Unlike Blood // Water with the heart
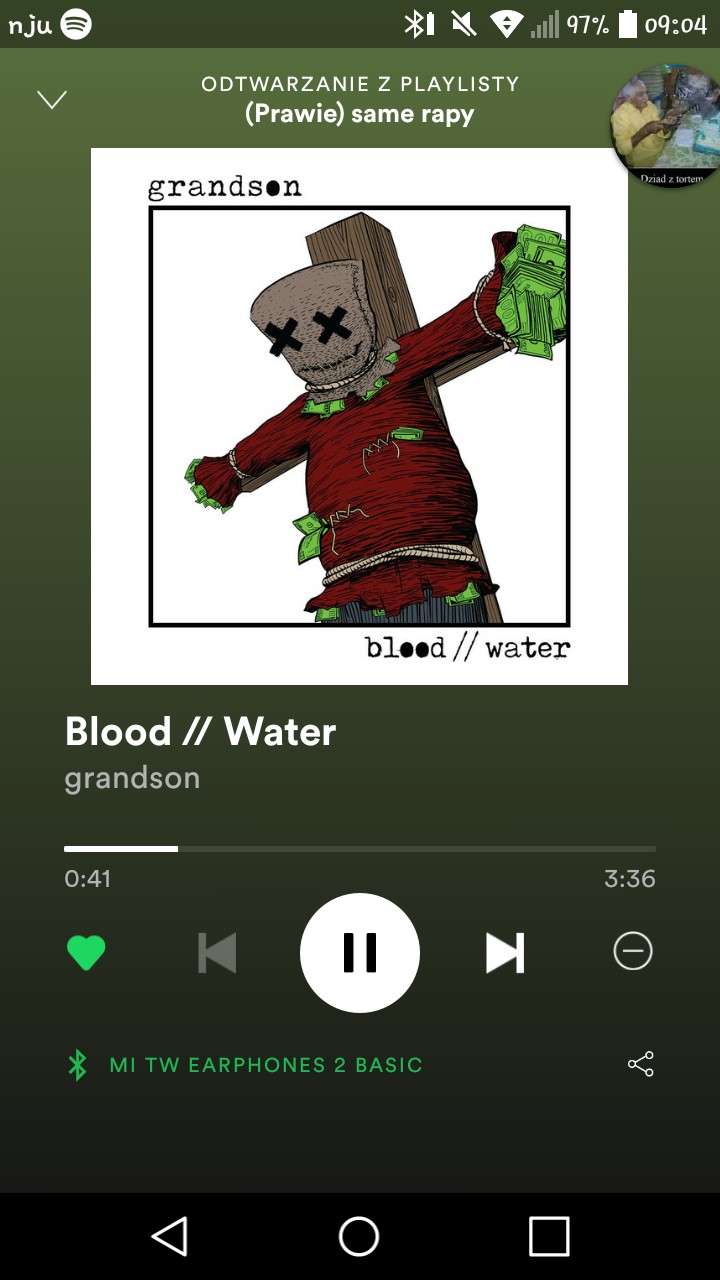Viewport: 720px width, 1280px height. click(86, 953)
